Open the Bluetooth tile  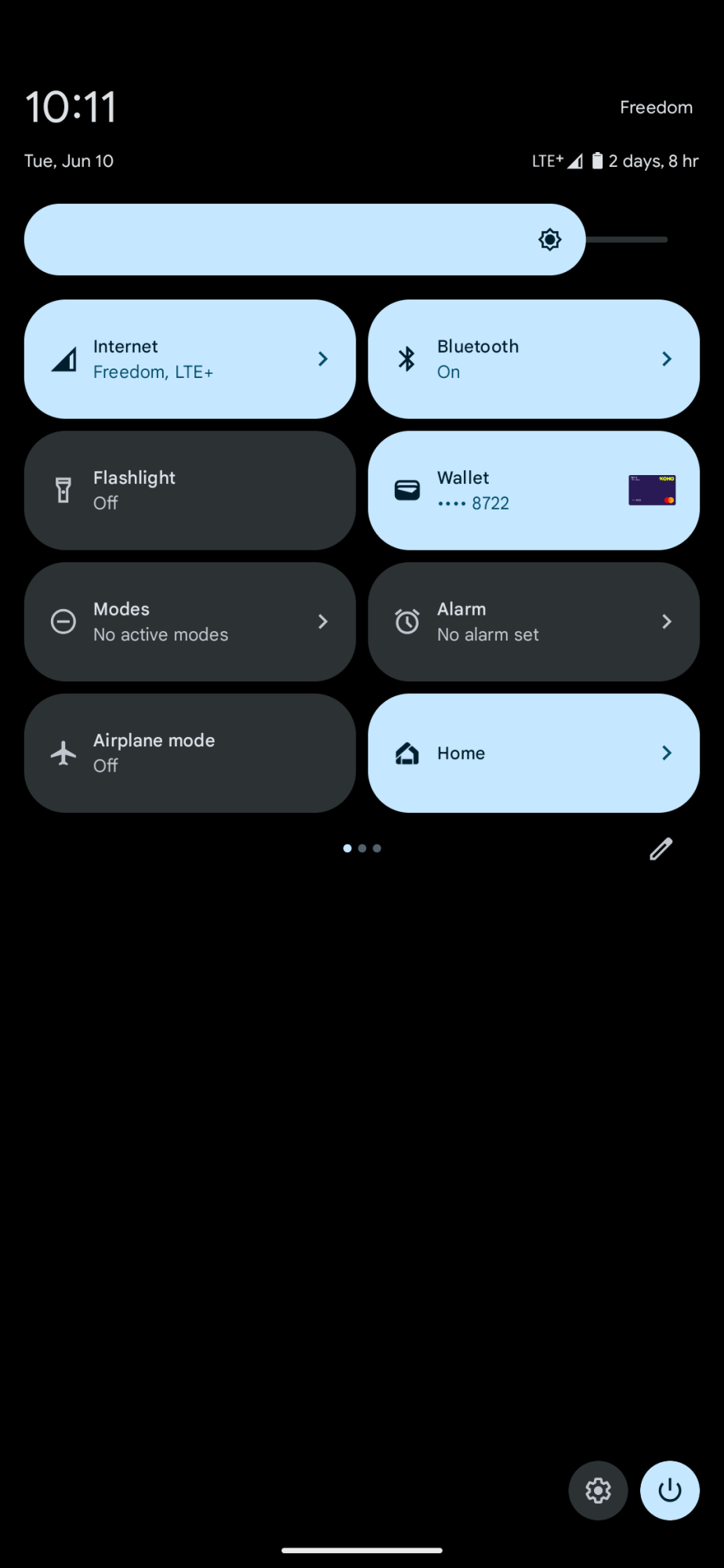point(534,359)
